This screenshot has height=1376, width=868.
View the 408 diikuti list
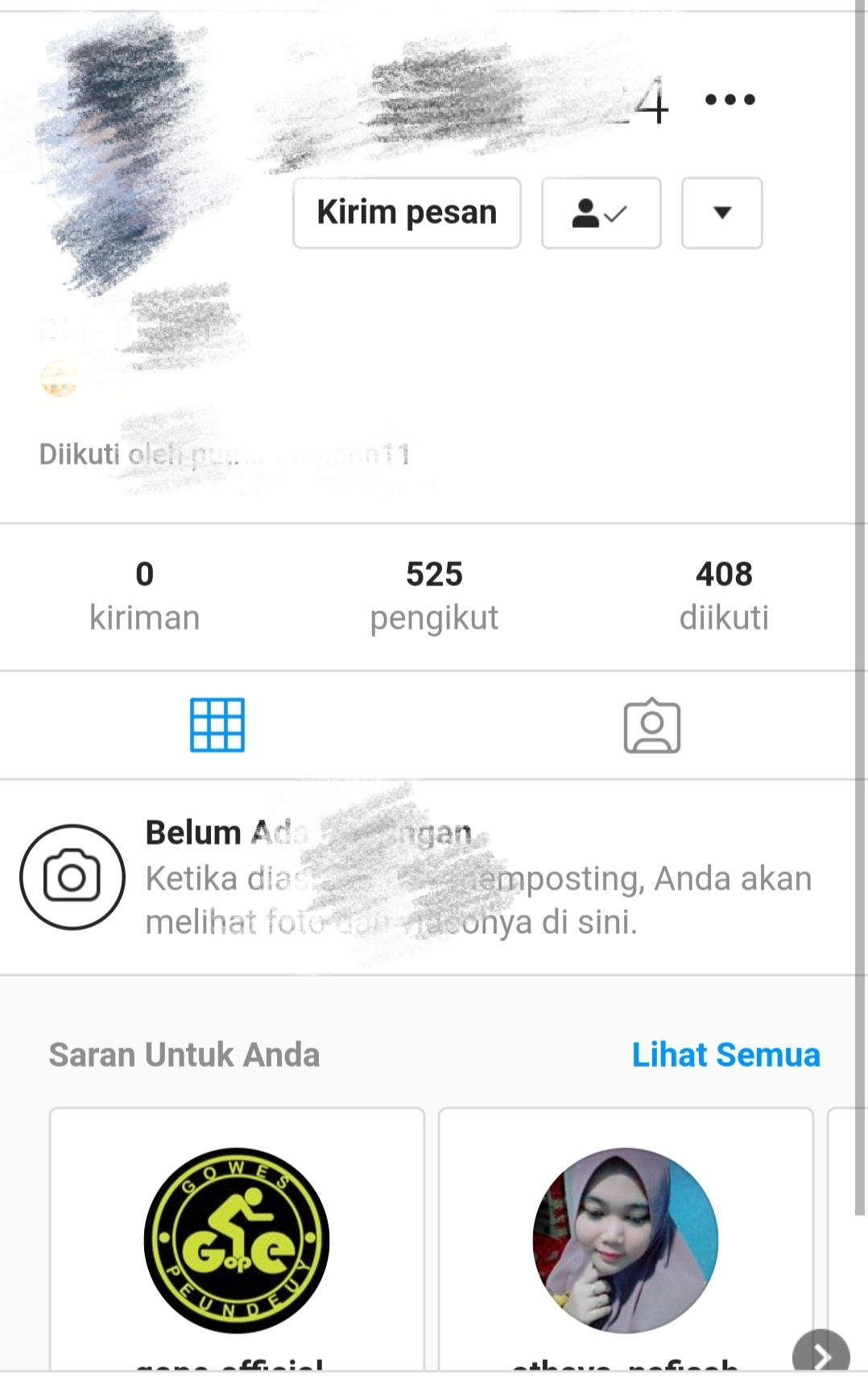point(724,595)
